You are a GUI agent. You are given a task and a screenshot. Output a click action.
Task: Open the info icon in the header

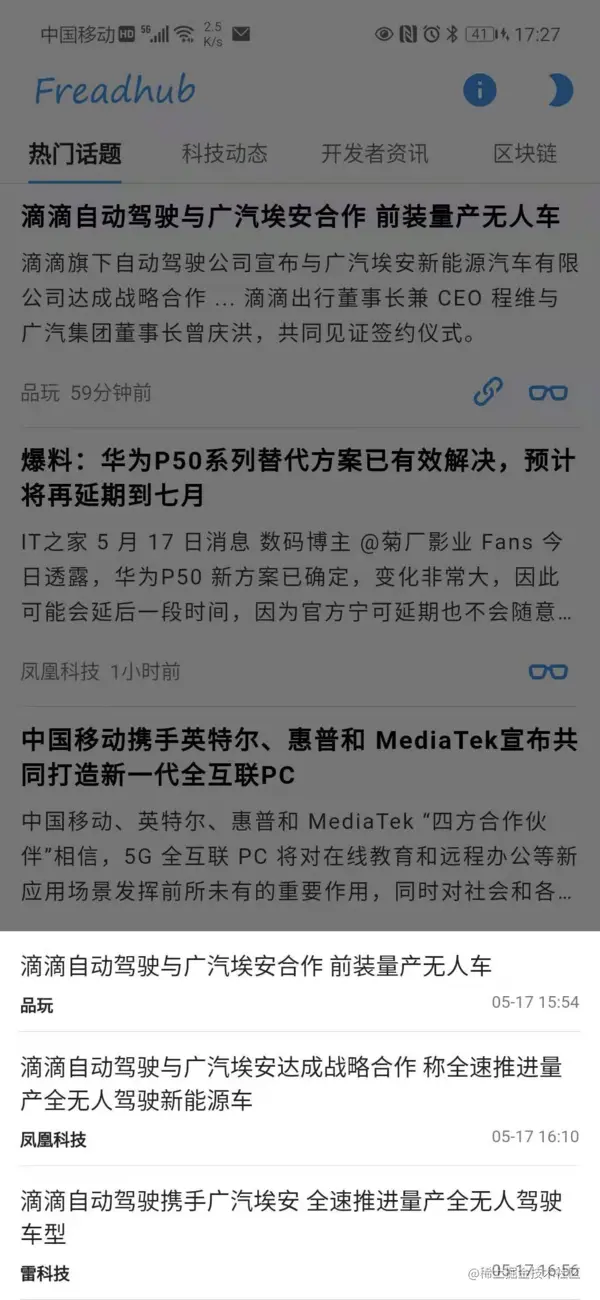tap(479, 91)
